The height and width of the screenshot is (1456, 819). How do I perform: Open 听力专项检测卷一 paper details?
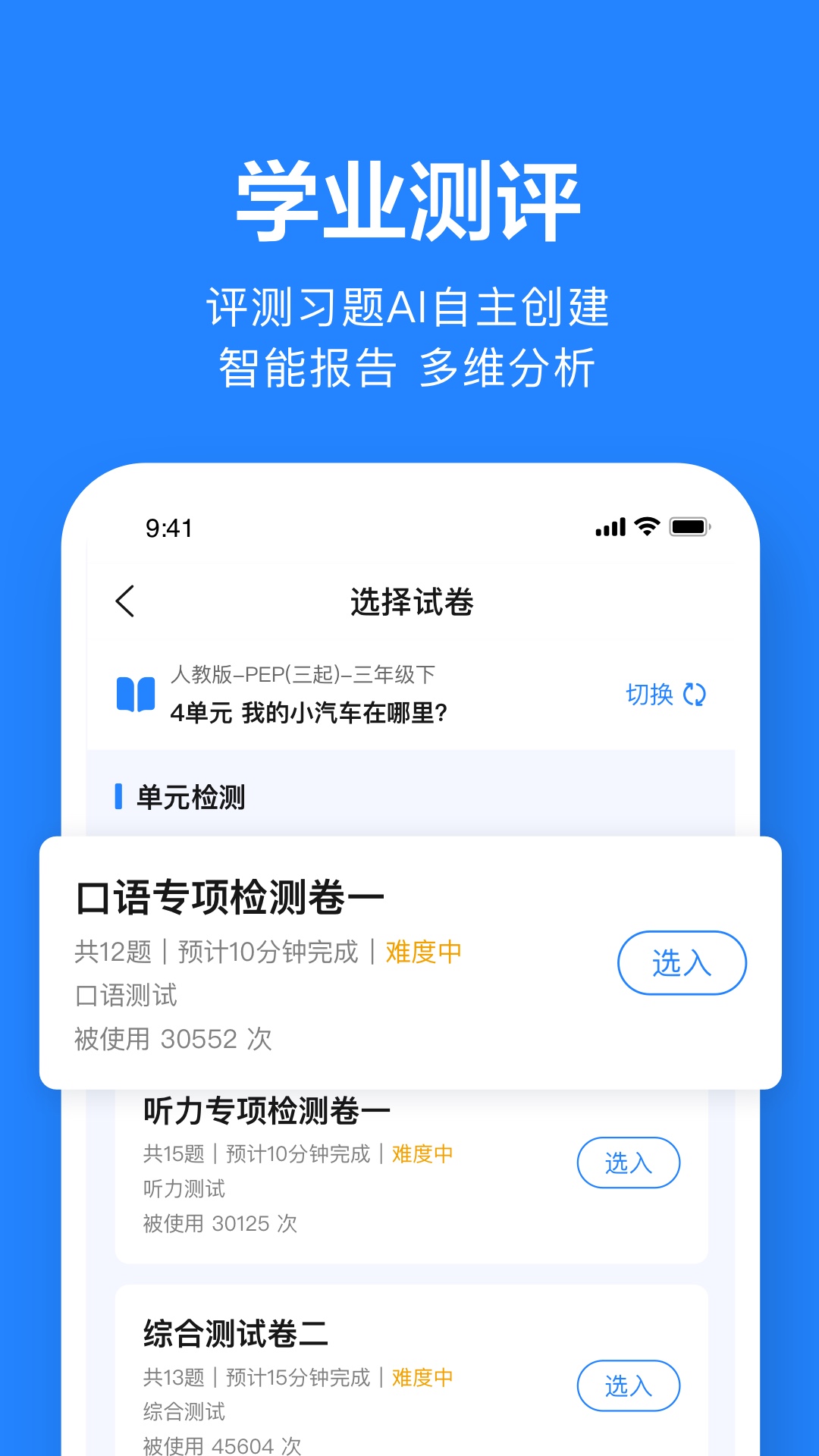coord(265,1107)
